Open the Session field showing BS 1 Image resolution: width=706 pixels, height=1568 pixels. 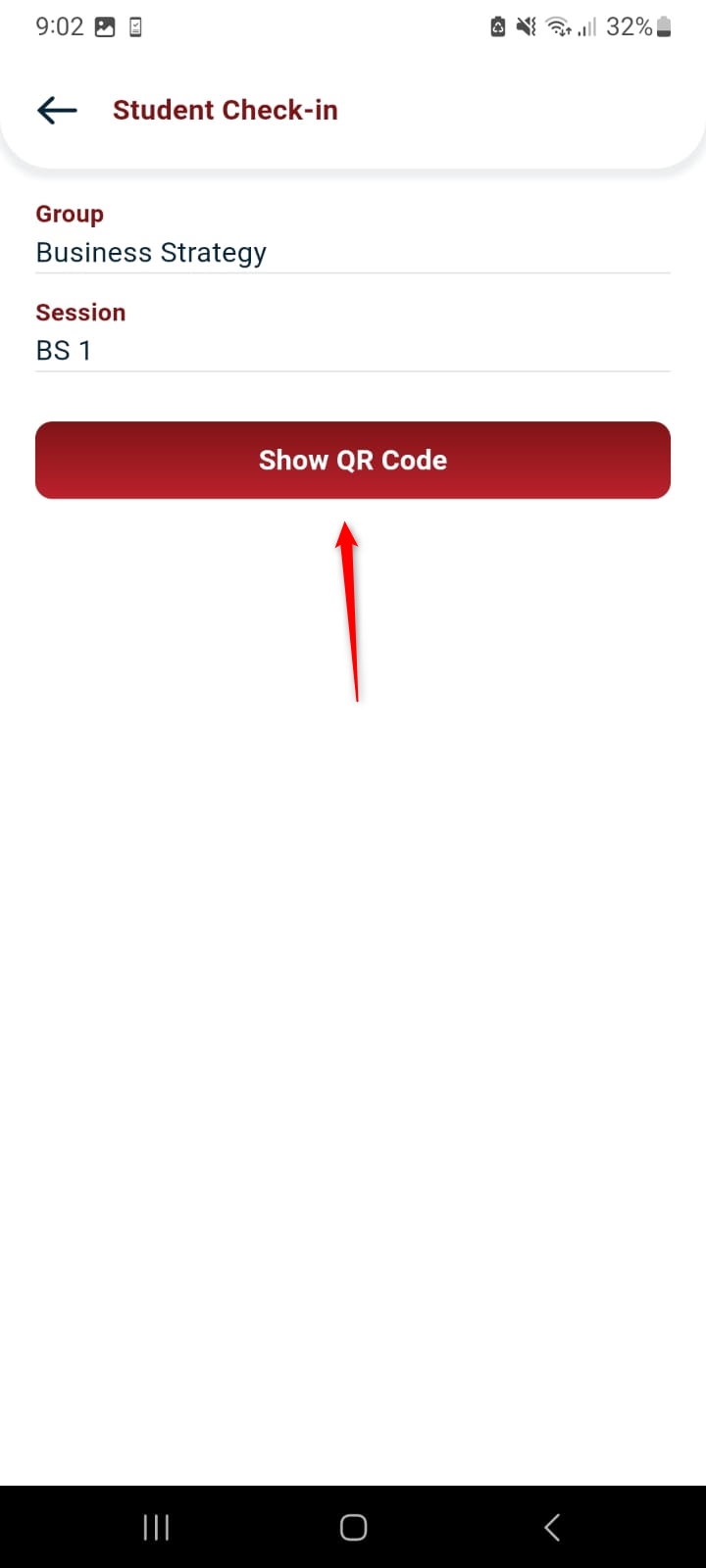[x=352, y=350]
